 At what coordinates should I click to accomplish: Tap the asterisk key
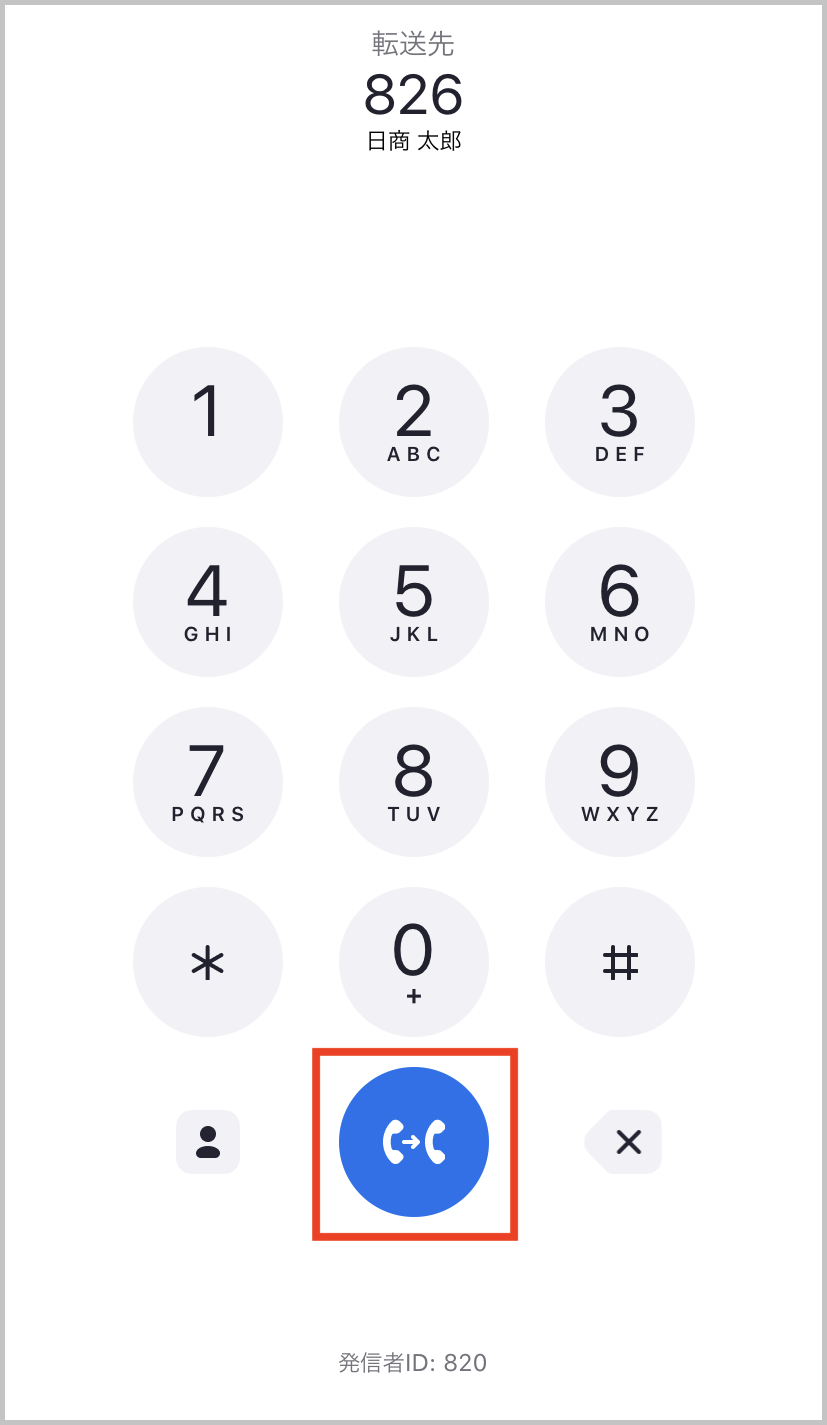pos(208,962)
